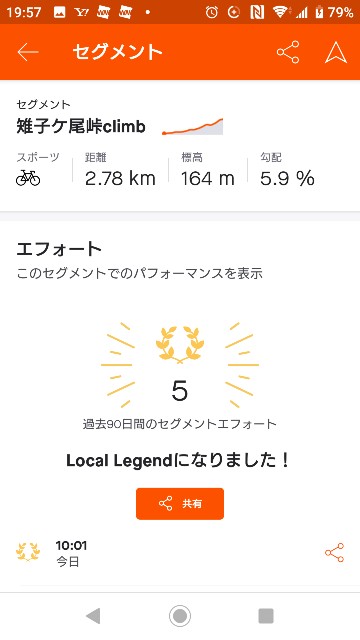Share the 10:01 effort via its icon
Image resolution: width=360 pixels, height=640 pixels.
pyautogui.click(x=334, y=553)
